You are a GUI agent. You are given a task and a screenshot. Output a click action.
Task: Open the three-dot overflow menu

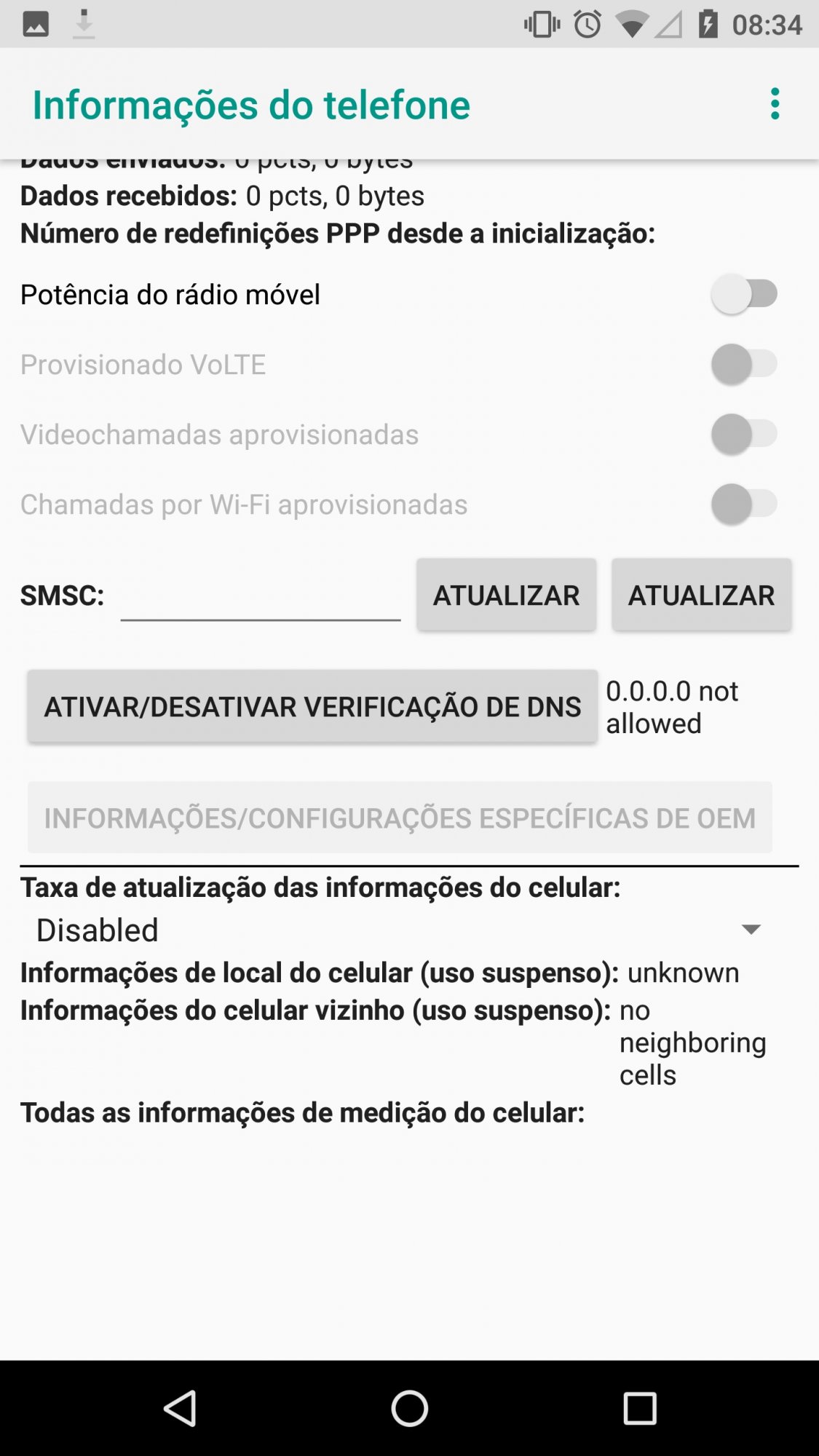pos(775,104)
